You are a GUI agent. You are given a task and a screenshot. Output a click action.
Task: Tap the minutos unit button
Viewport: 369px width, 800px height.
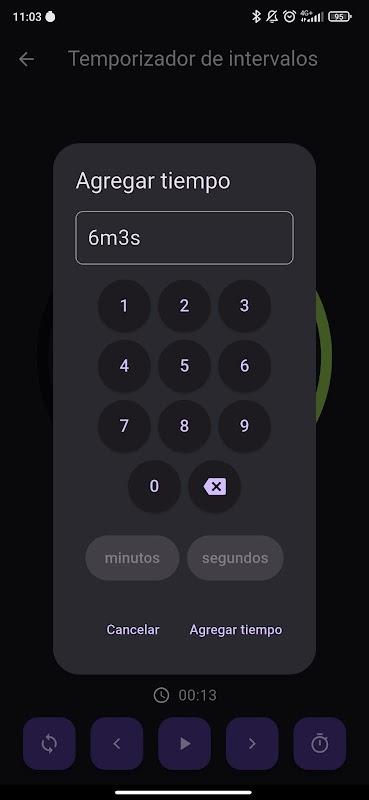tap(132, 558)
